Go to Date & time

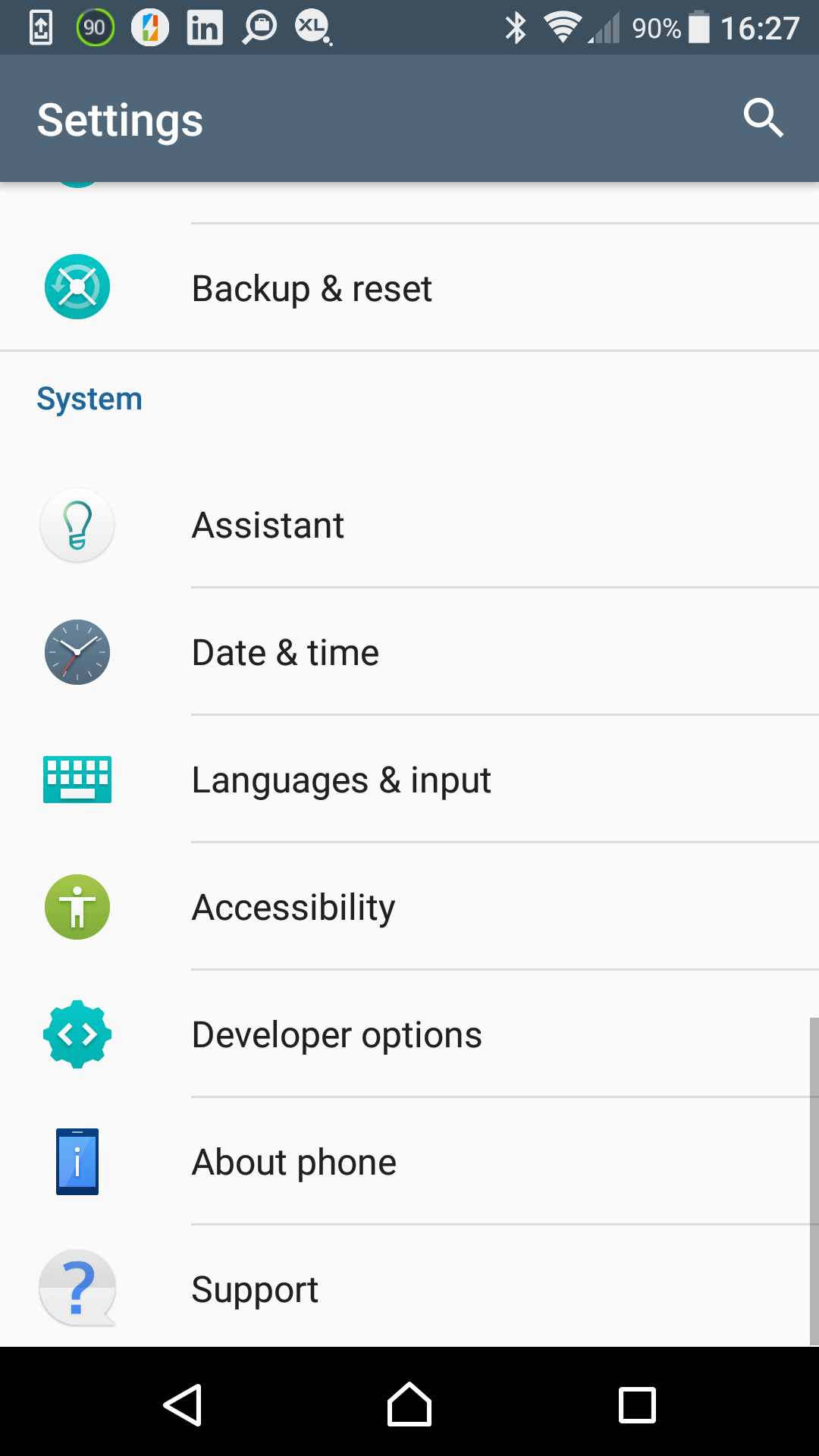click(409, 652)
